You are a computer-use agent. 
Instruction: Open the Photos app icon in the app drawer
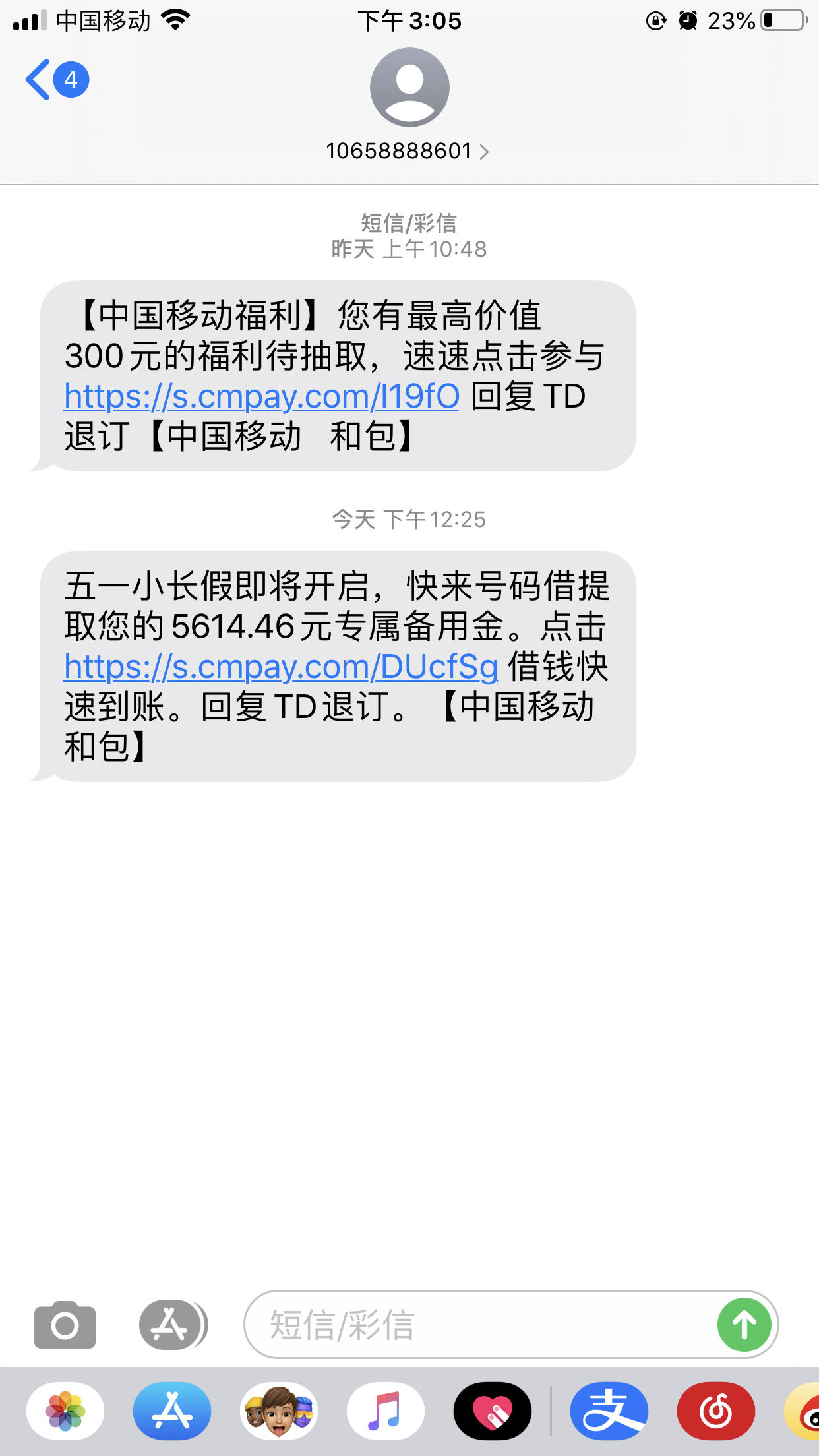67,1411
